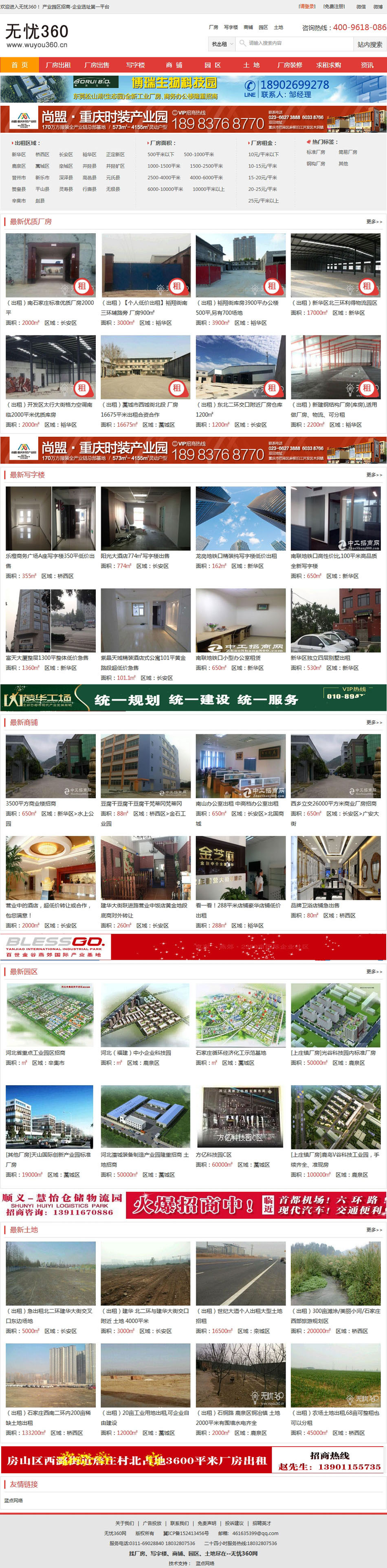Tap the 站内搜索 search button
The image size is (387, 1568).
point(369,44)
